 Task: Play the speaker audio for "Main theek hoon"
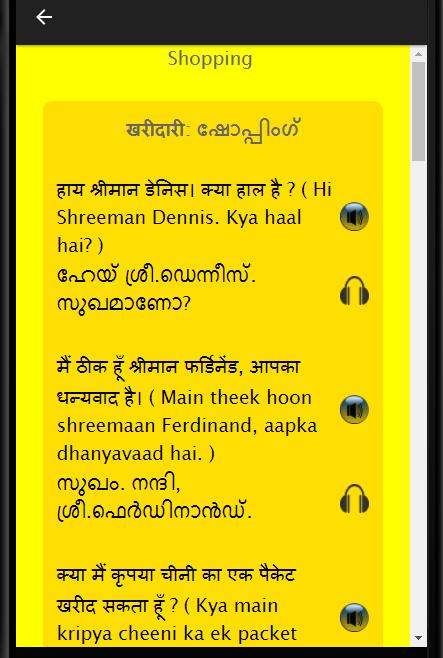(x=354, y=410)
